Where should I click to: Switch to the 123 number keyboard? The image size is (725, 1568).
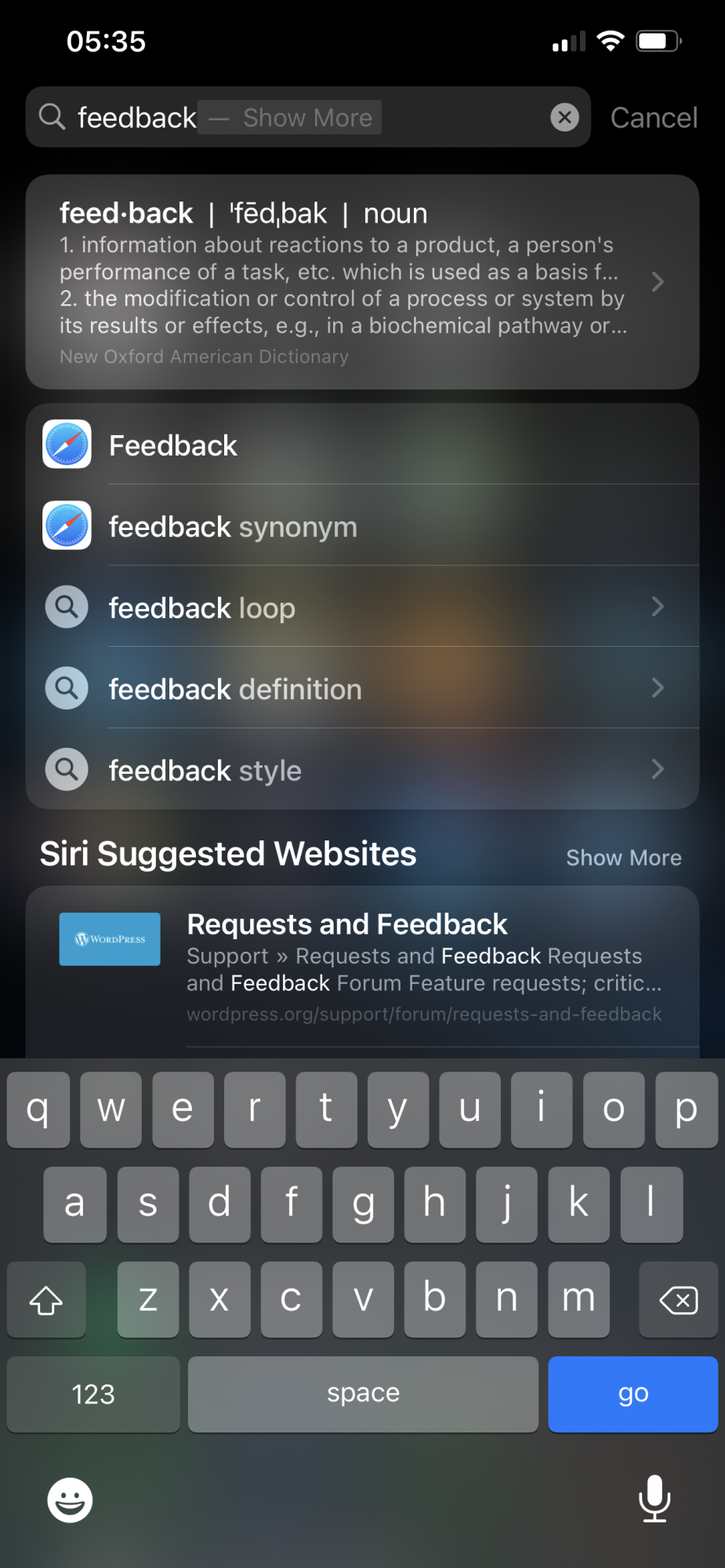[x=93, y=1394]
